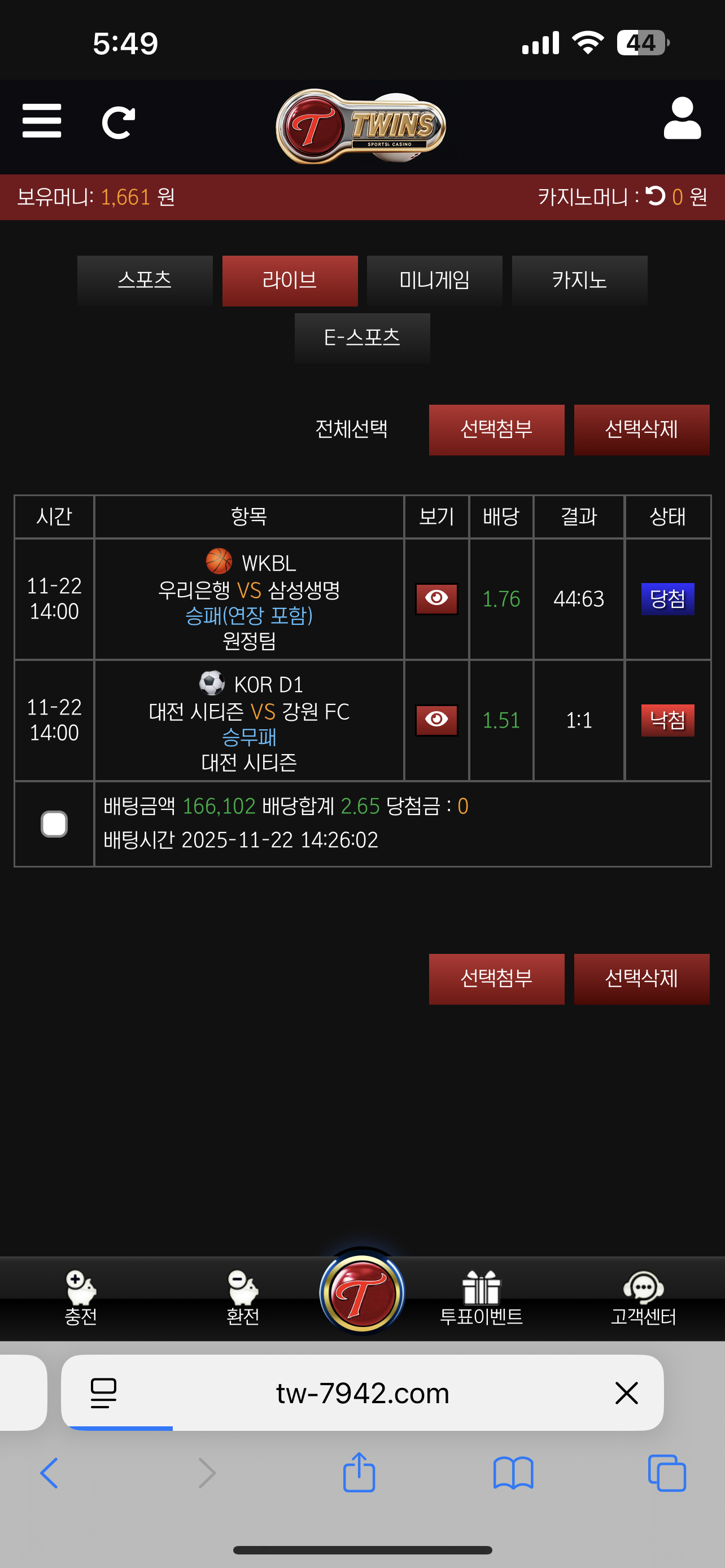Open 고객센터 customer support

[x=644, y=1298]
